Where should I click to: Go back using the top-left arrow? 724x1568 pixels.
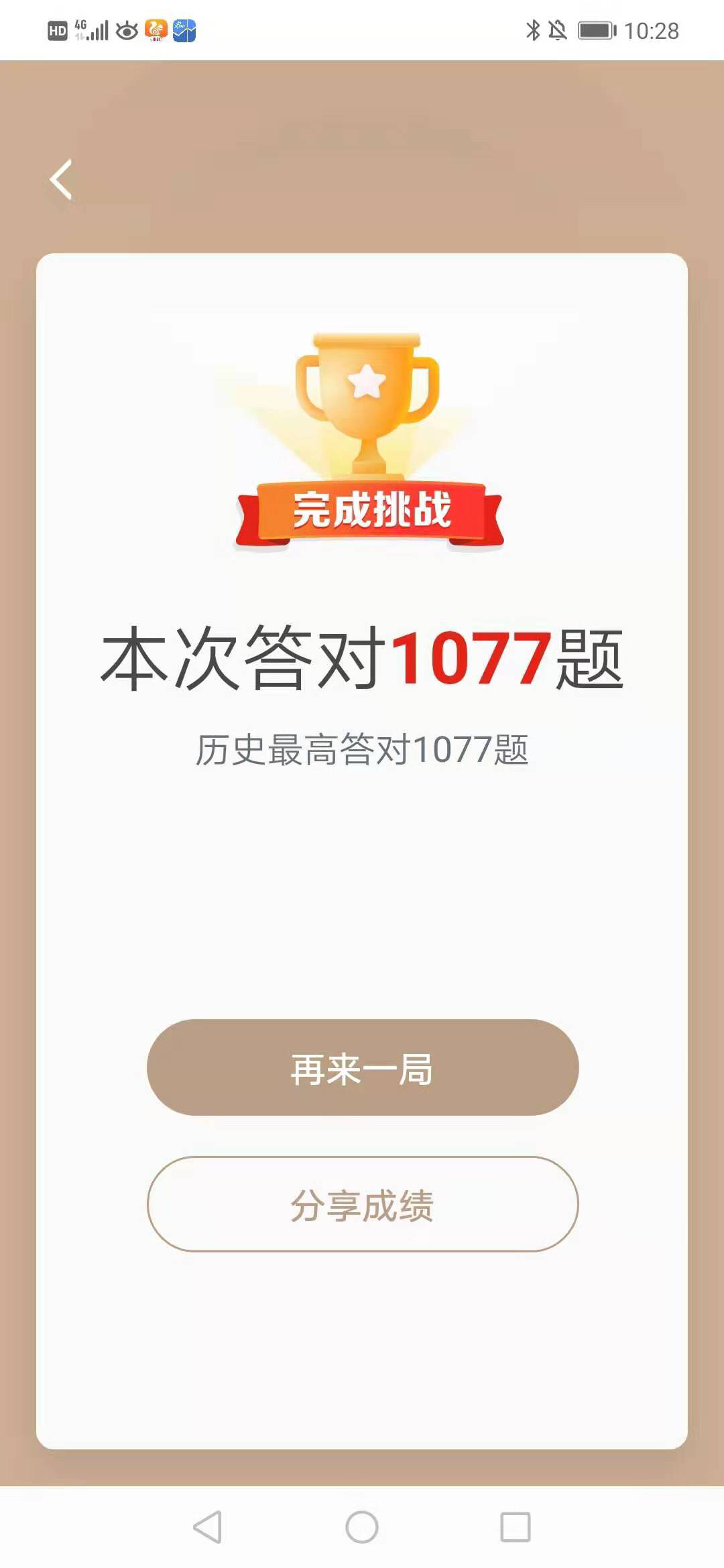point(61,180)
